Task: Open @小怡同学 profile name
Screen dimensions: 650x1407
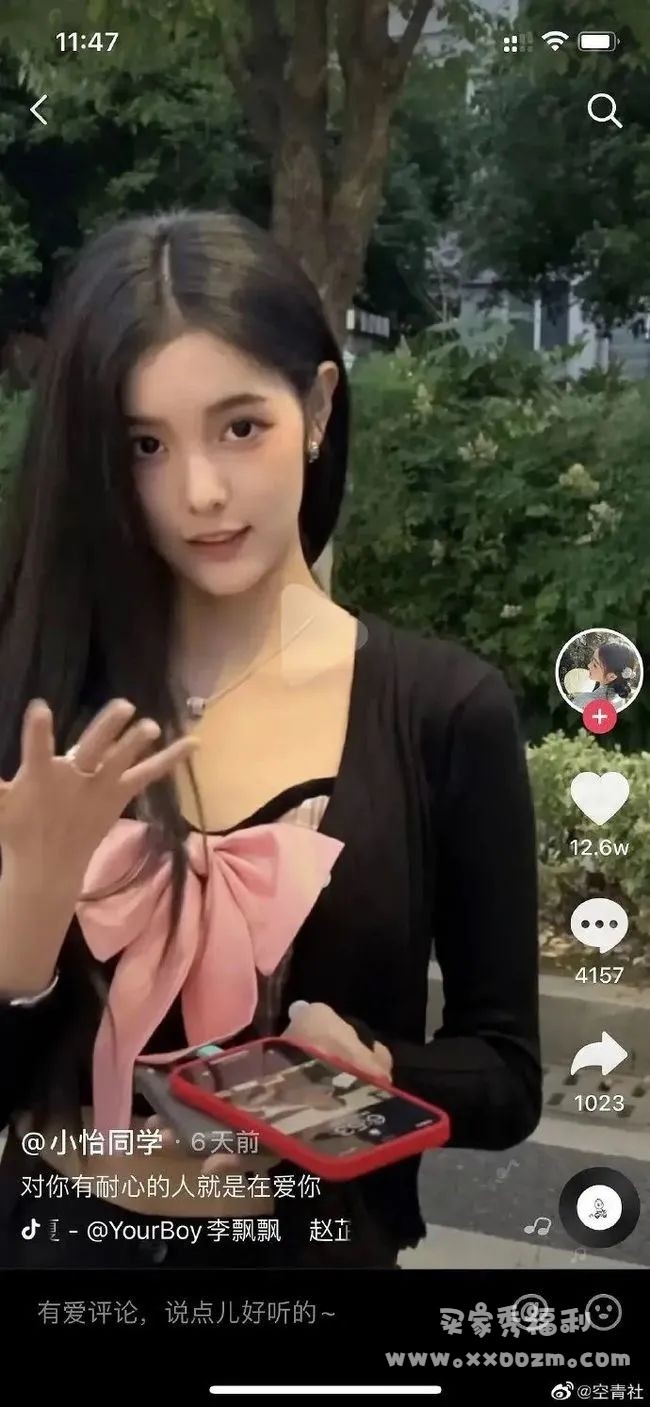Action: pyautogui.click(x=92, y=1141)
